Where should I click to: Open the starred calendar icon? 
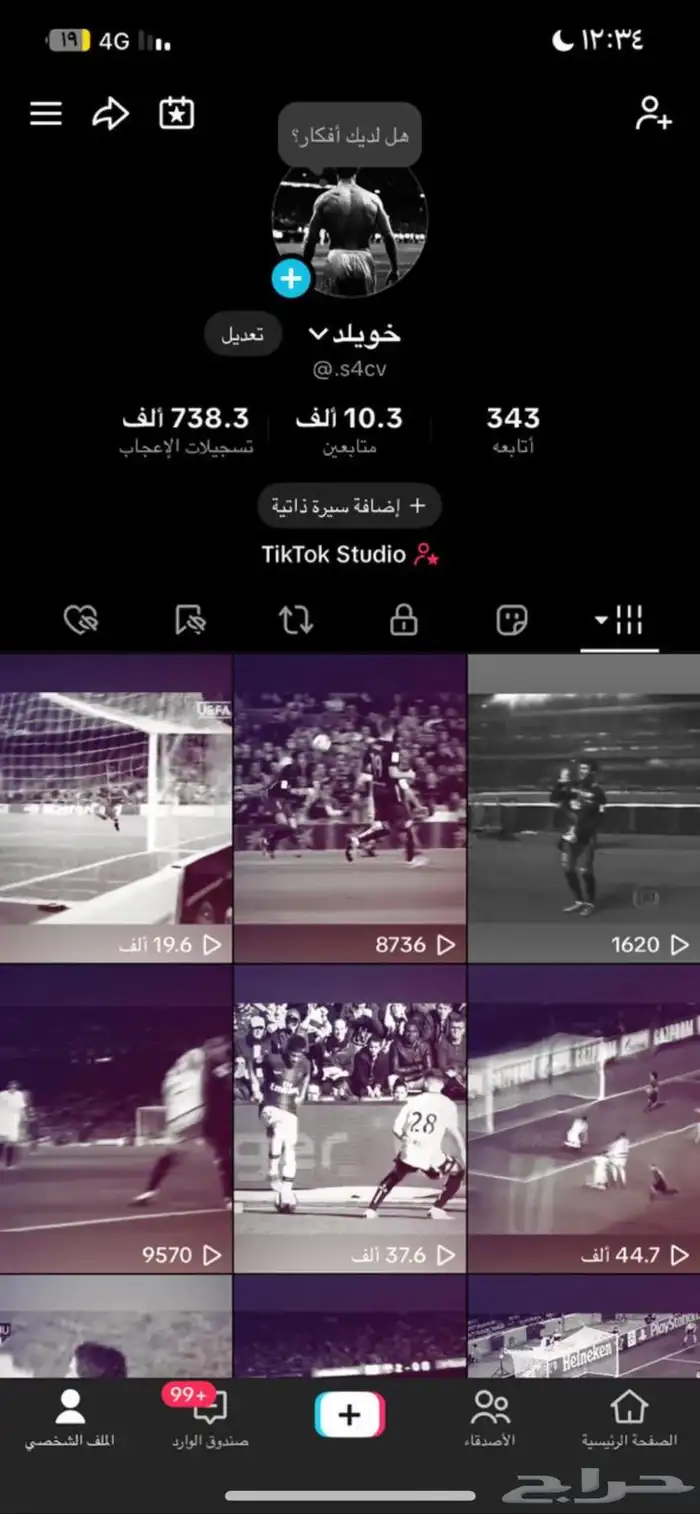[x=176, y=114]
